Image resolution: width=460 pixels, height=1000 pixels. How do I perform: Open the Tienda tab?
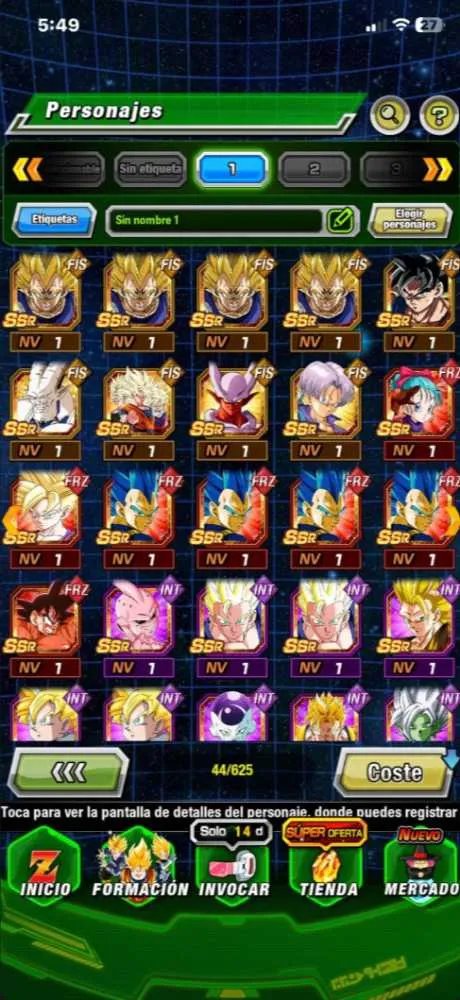click(327, 865)
